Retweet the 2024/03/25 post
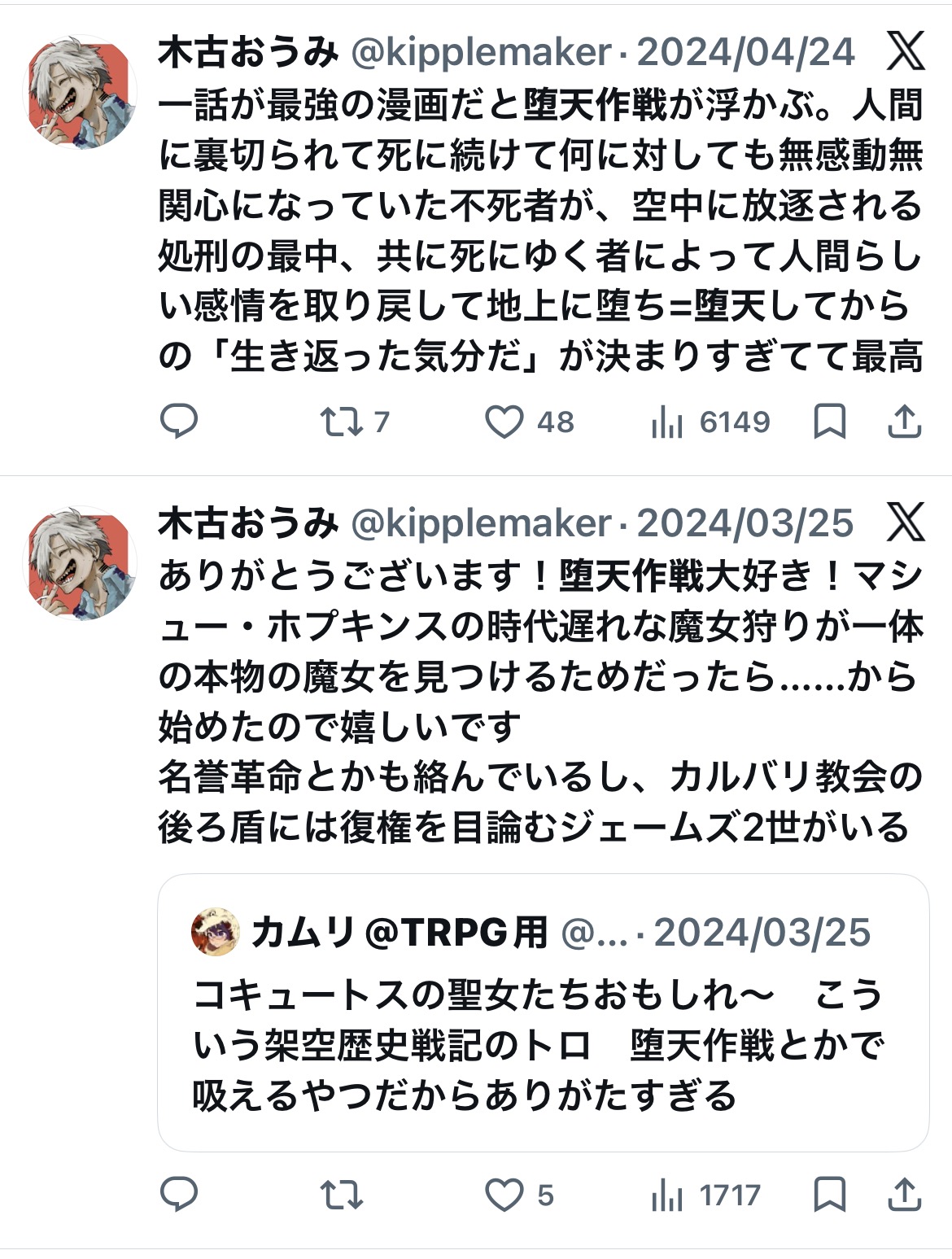 click(341, 1195)
